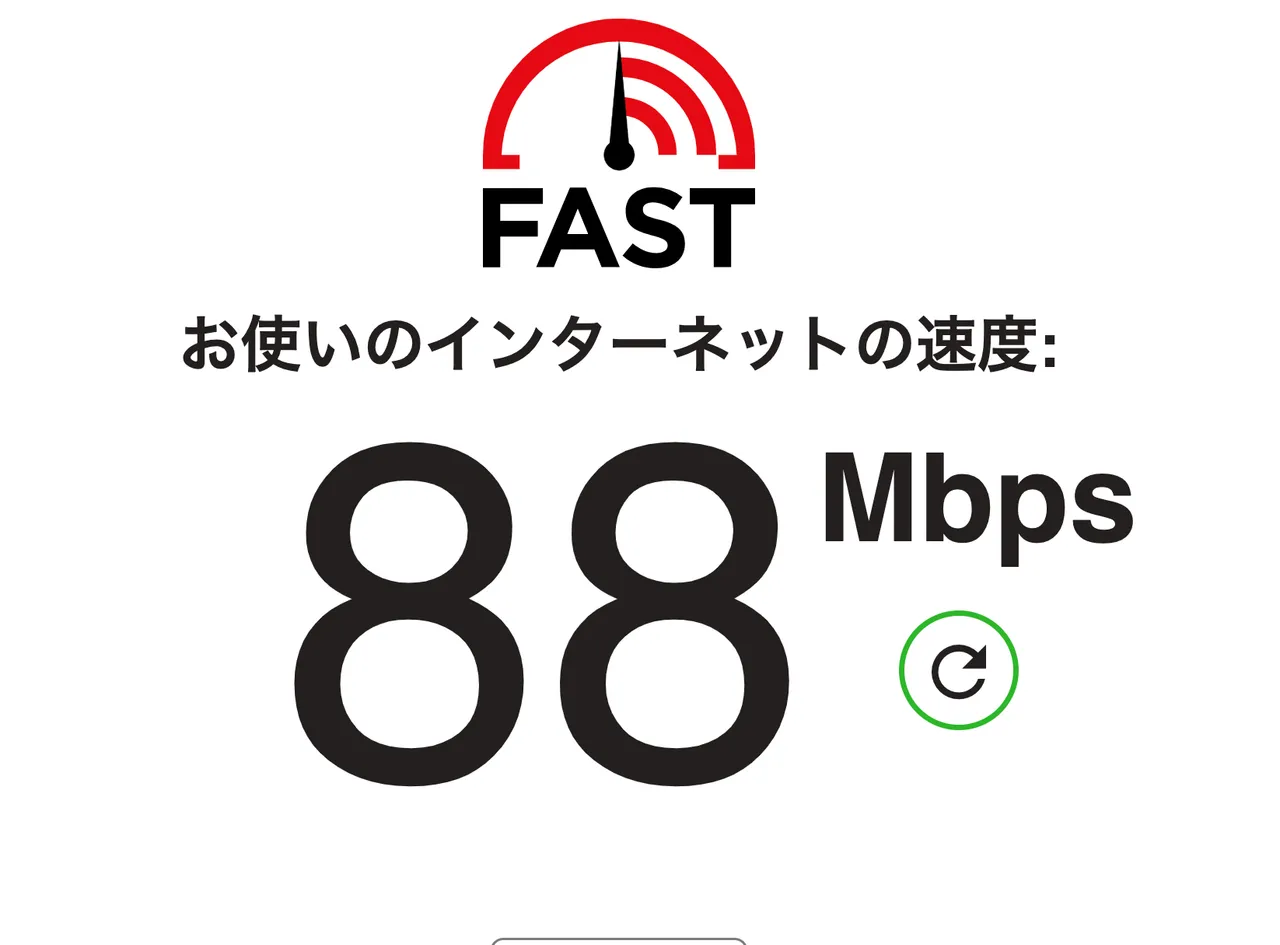Rerun the speed test with the reload icon

pyautogui.click(x=958, y=670)
